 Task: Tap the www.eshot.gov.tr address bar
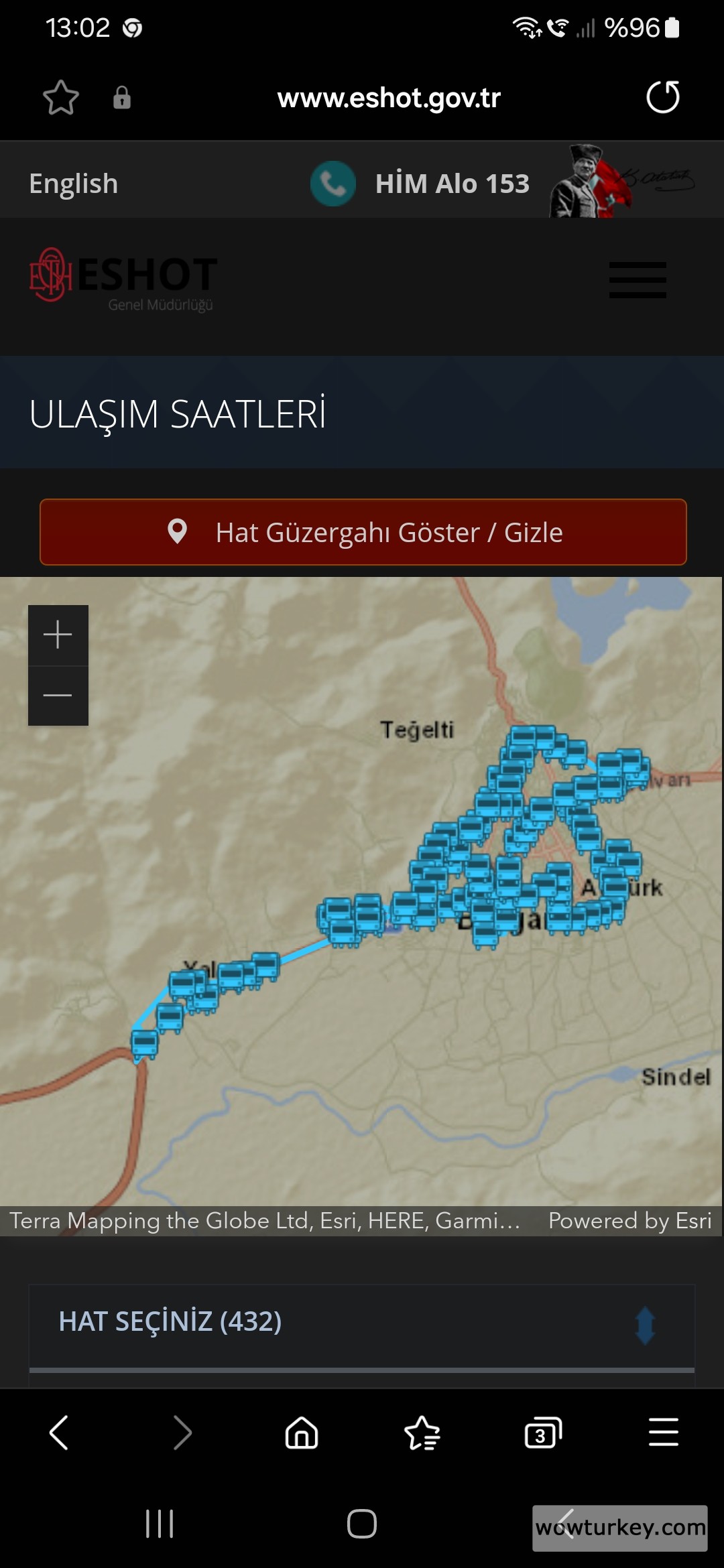point(389,98)
